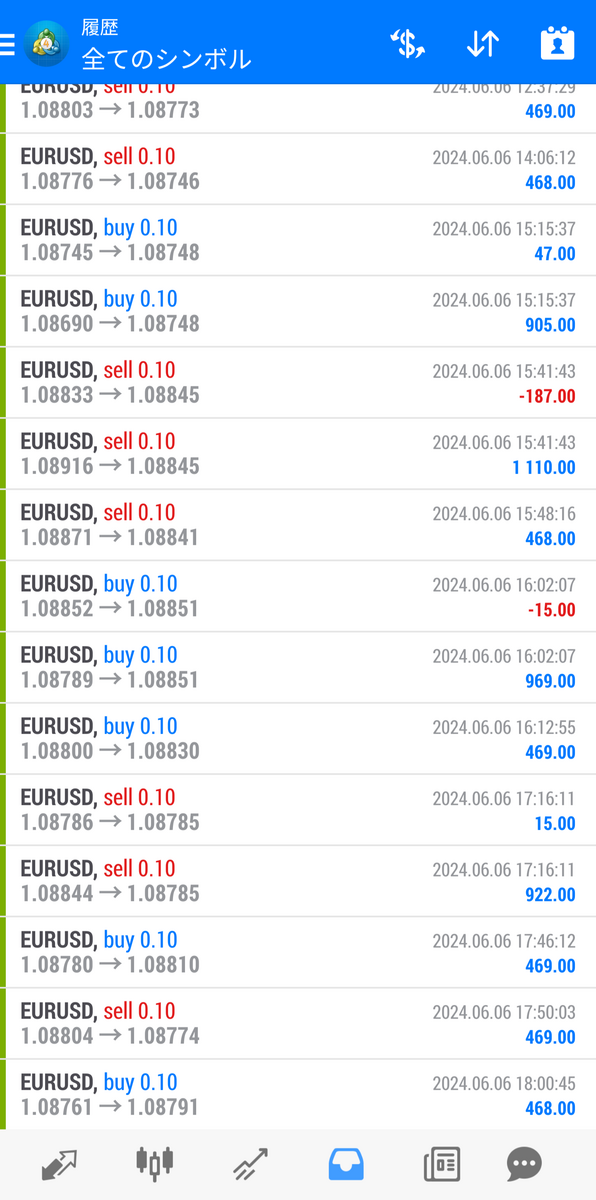
Task: Tap the sort arrows icon
Action: [x=483, y=43]
